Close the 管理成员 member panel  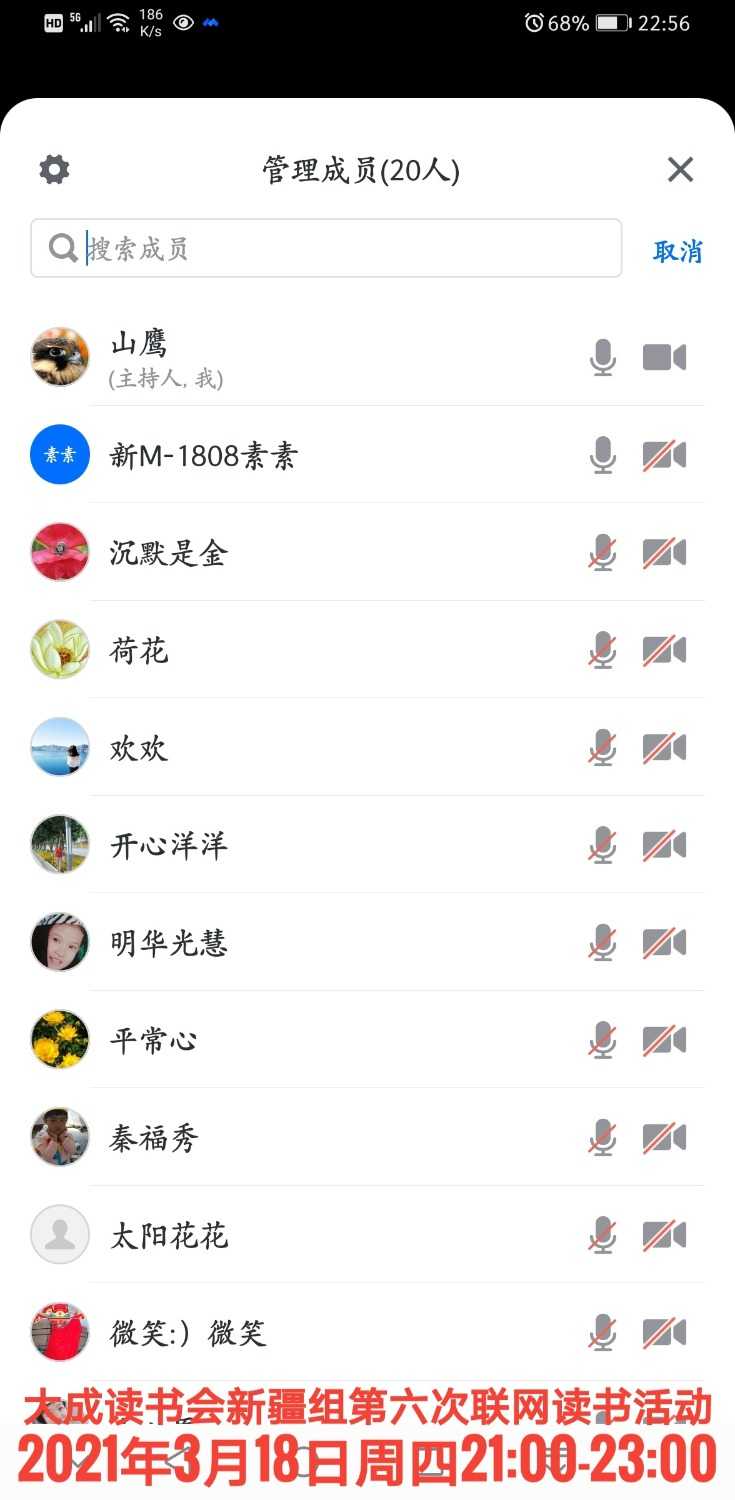coord(680,168)
